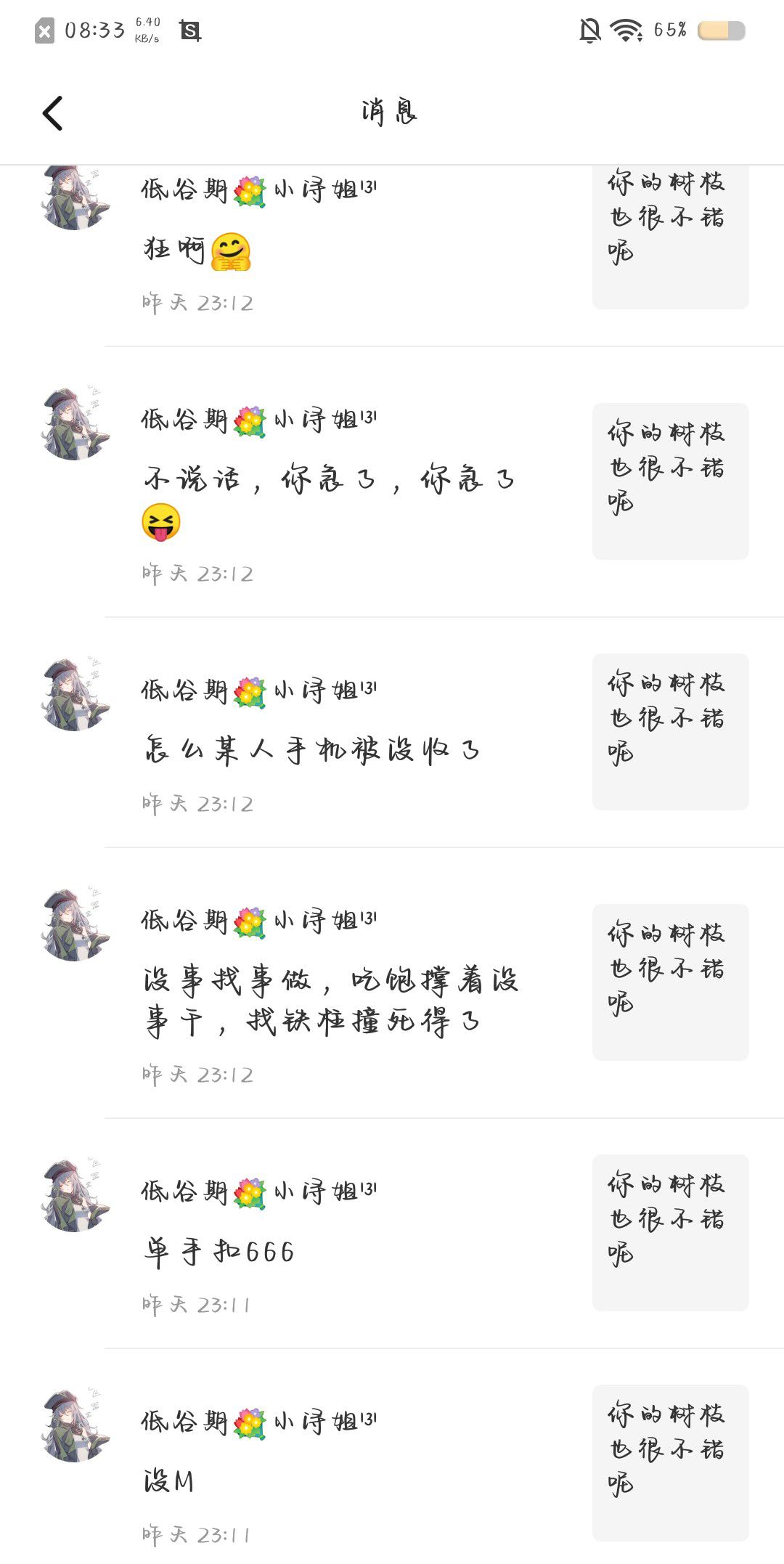View the original post beside 没事找事做
This screenshot has width=784, height=1564.
670,982
